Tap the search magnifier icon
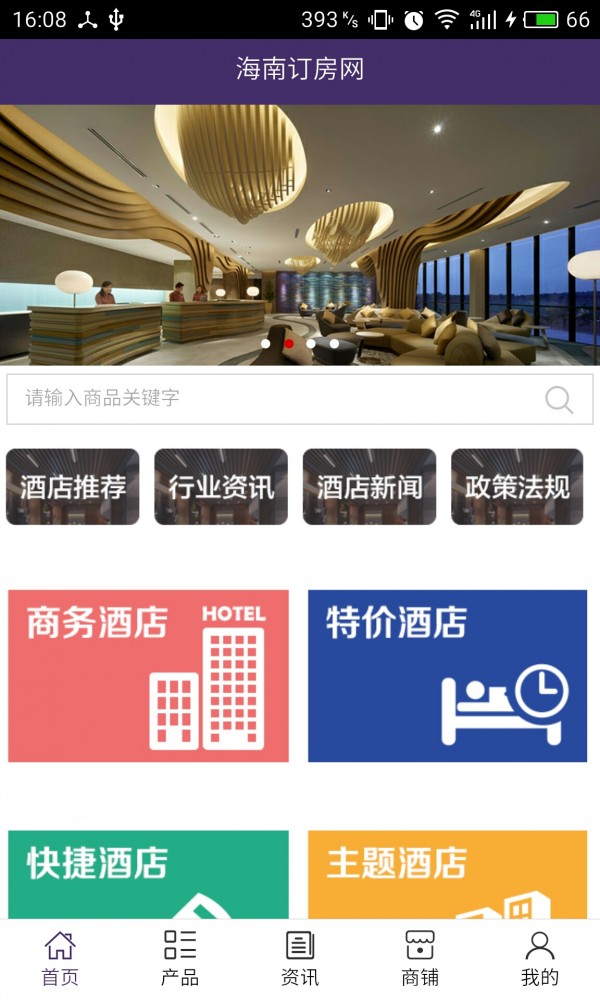The height and width of the screenshot is (1000, 600). tap(559, 400)
